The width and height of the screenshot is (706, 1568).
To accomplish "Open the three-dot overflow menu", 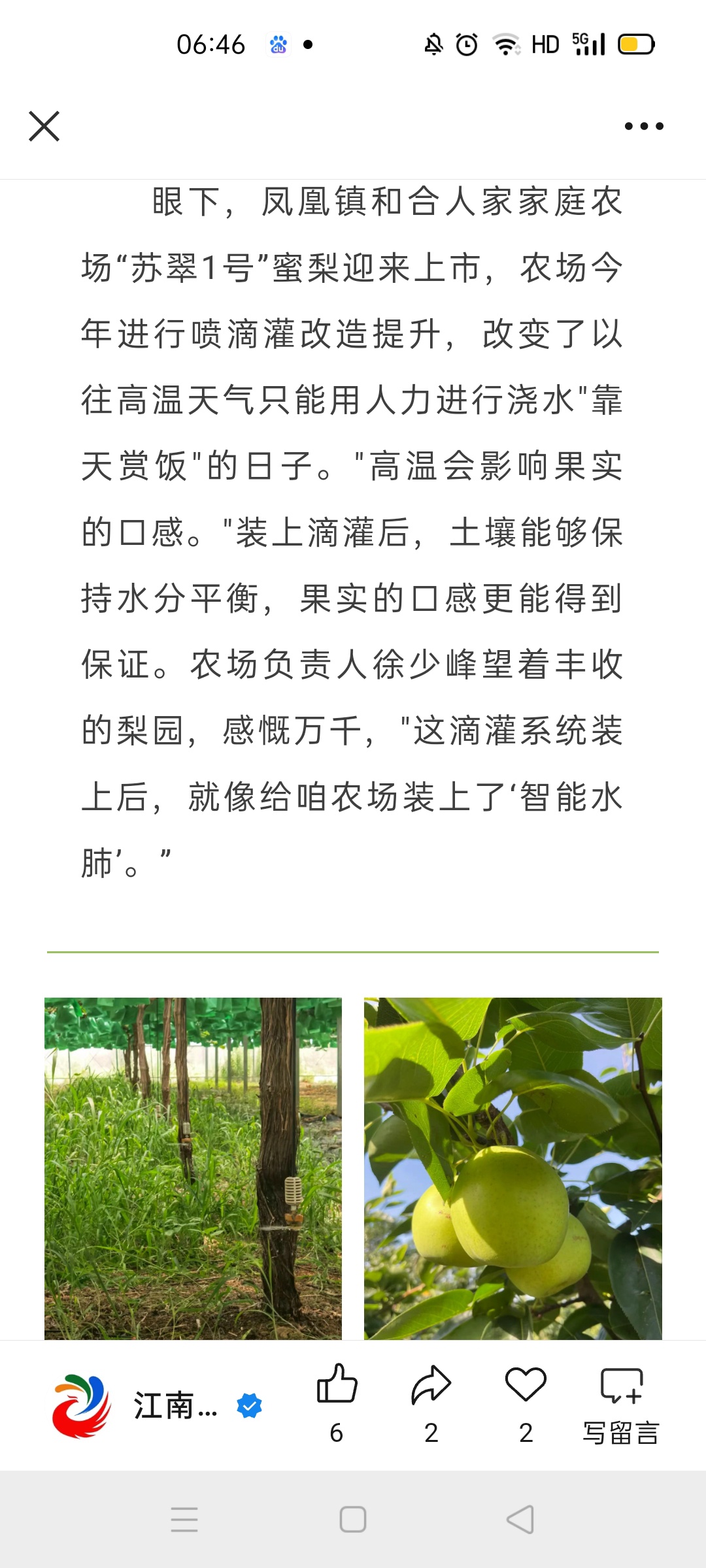I will tap(643, 126).
